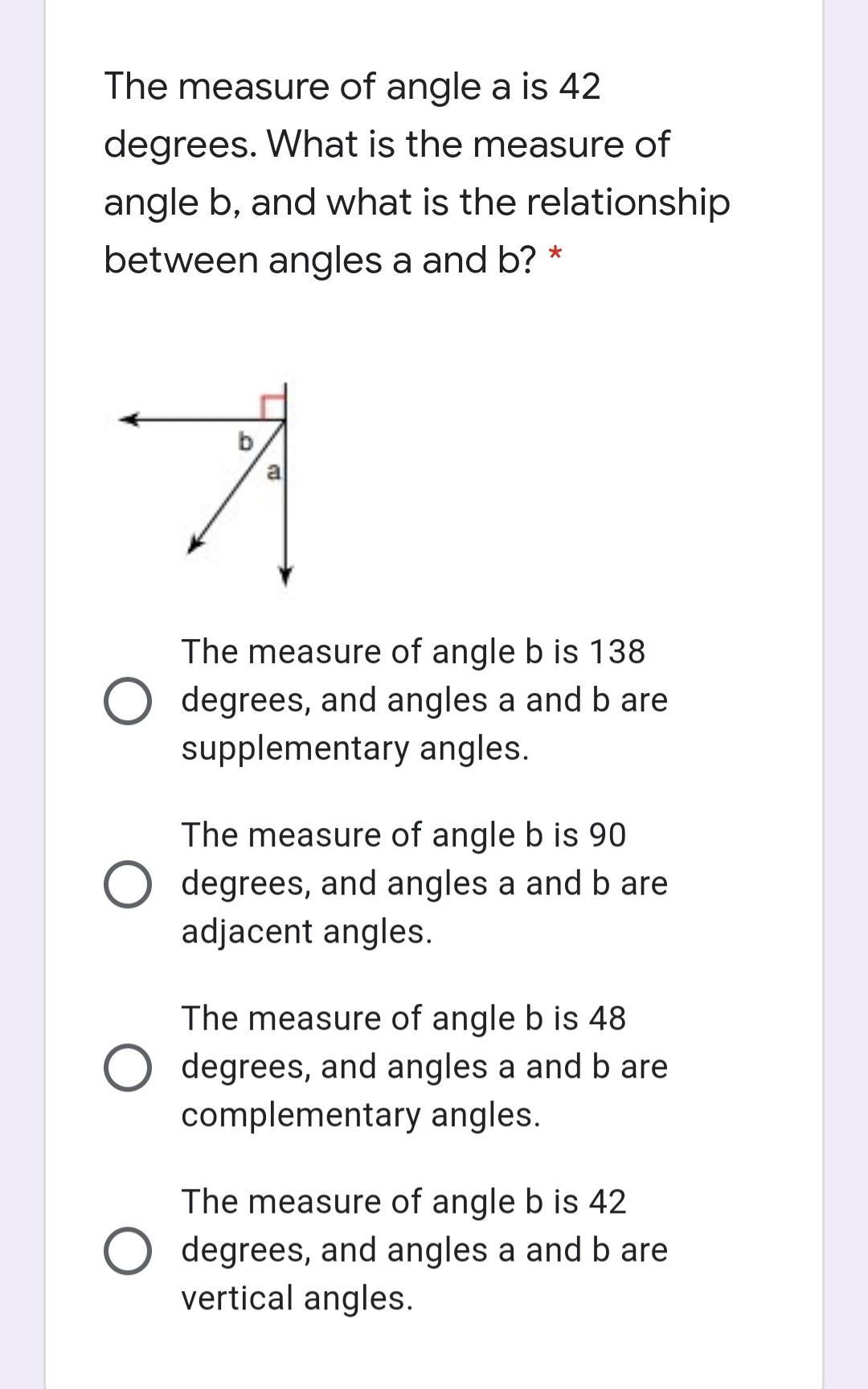The image size is (868, 1389).
Task: Click the left page margin area
Action: coord(20,643)
